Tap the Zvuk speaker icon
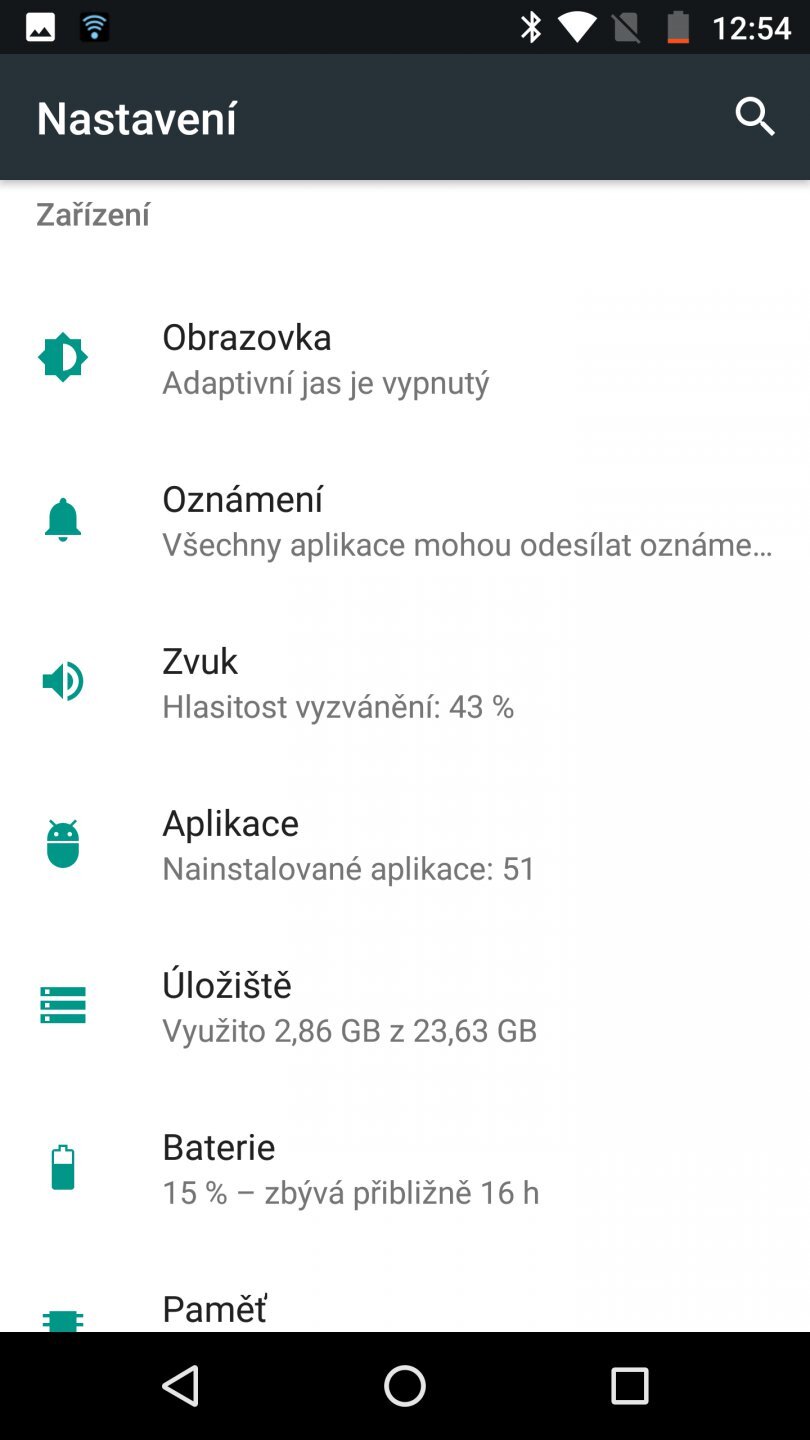 point(62,681)
